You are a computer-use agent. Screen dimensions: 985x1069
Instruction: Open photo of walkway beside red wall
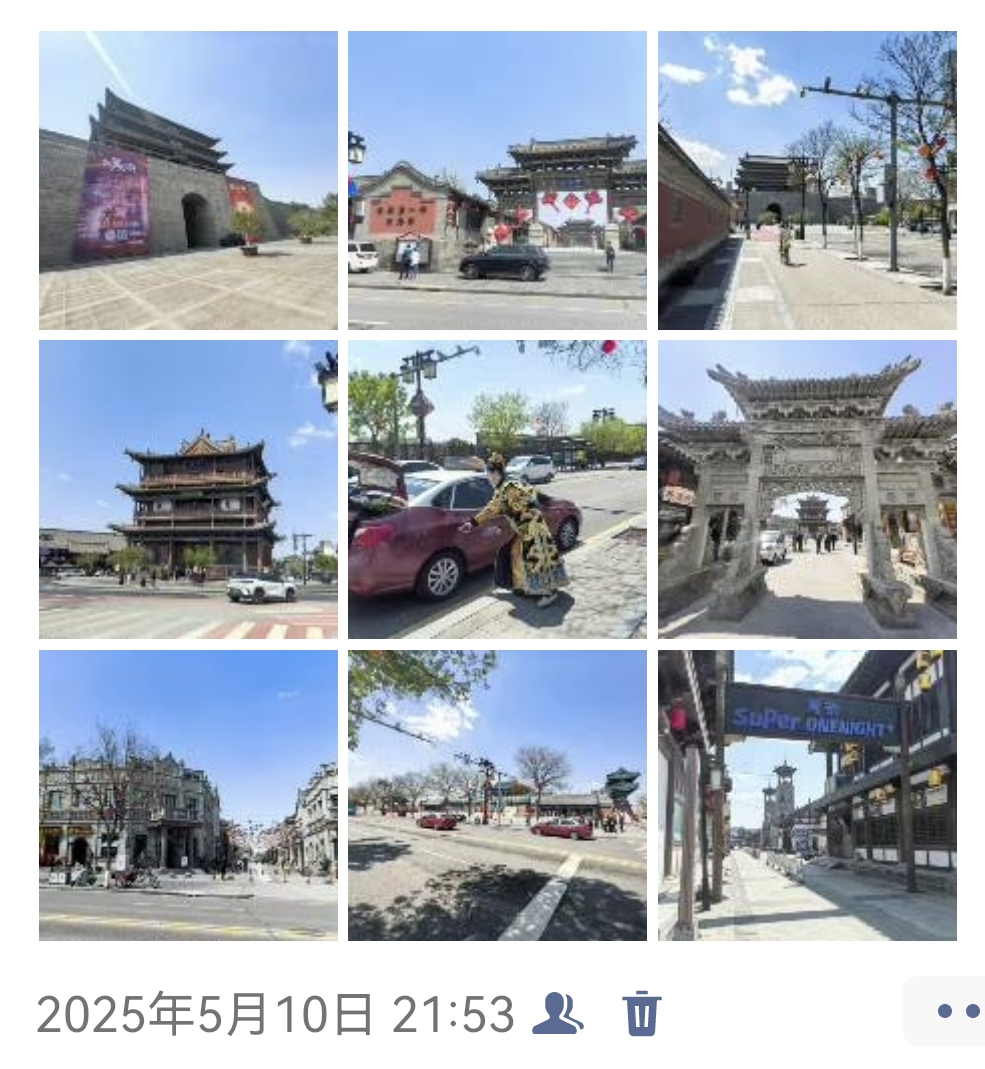tap(807, 180)
